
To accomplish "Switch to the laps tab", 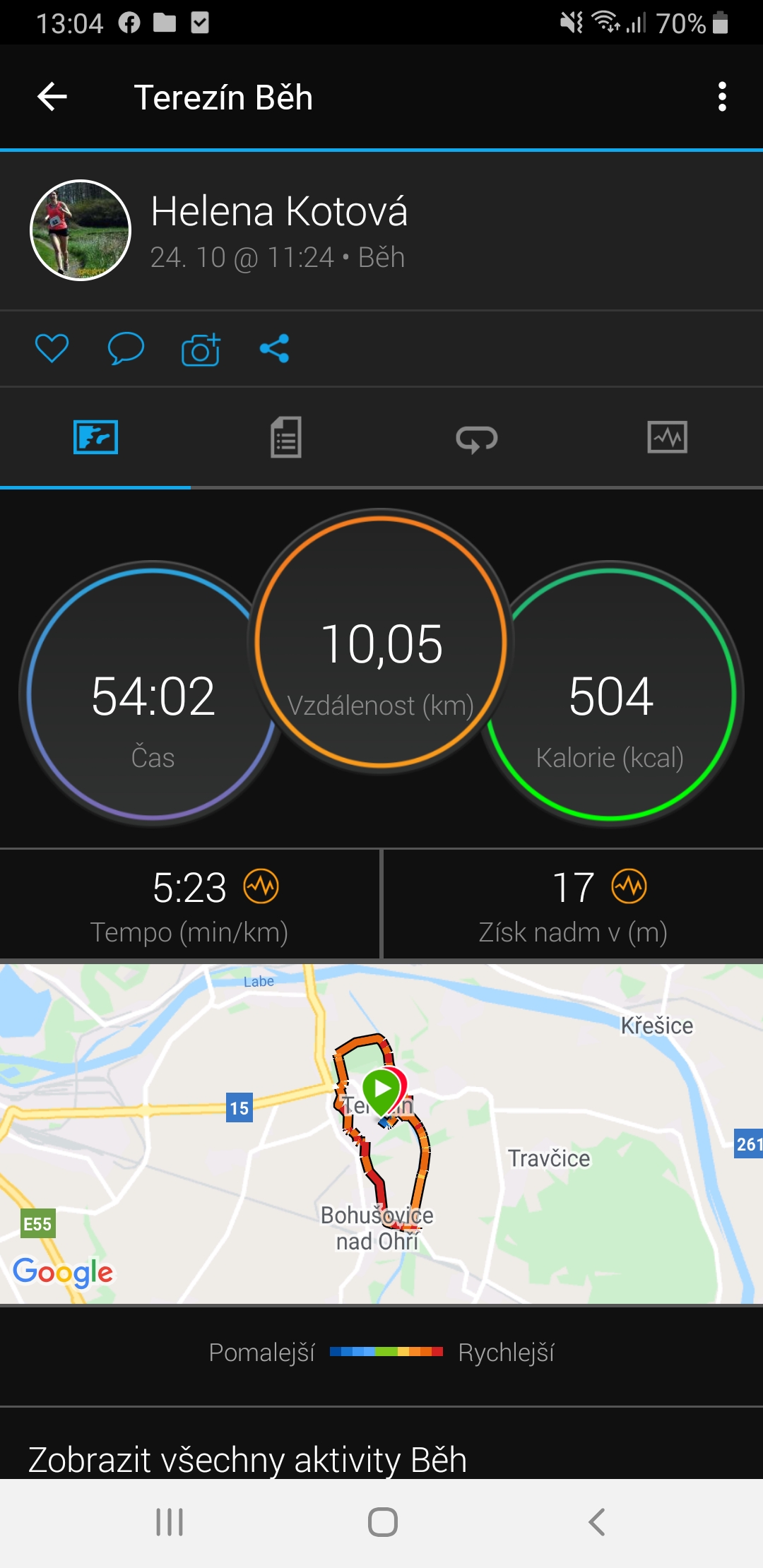I will coord(477,439).
